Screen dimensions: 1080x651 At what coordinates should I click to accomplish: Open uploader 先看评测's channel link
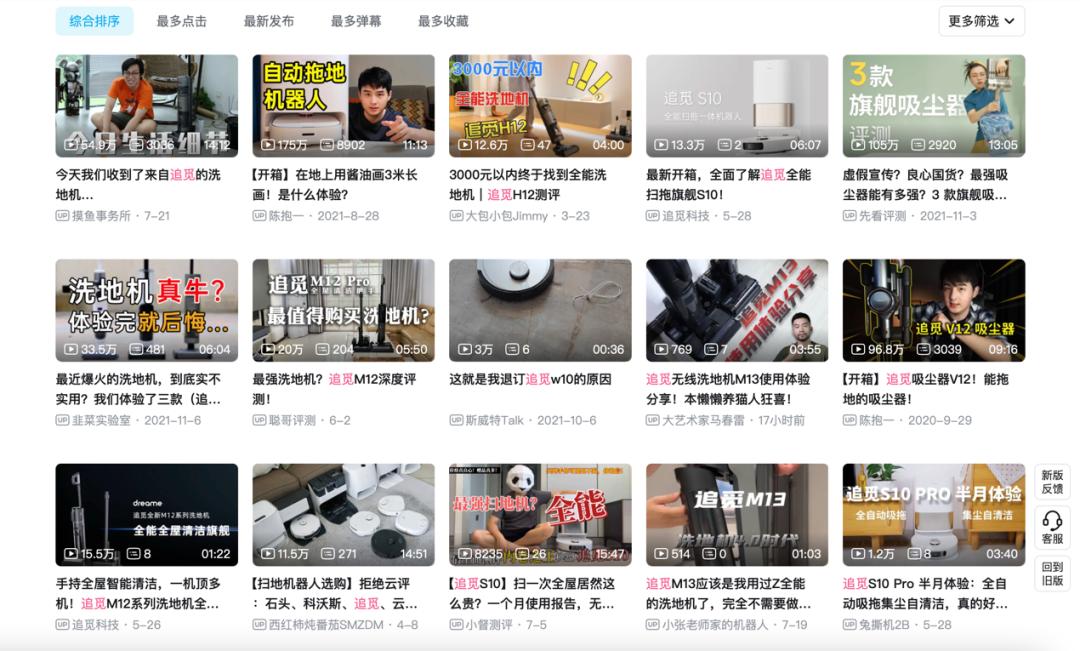(x=883, y=216)
